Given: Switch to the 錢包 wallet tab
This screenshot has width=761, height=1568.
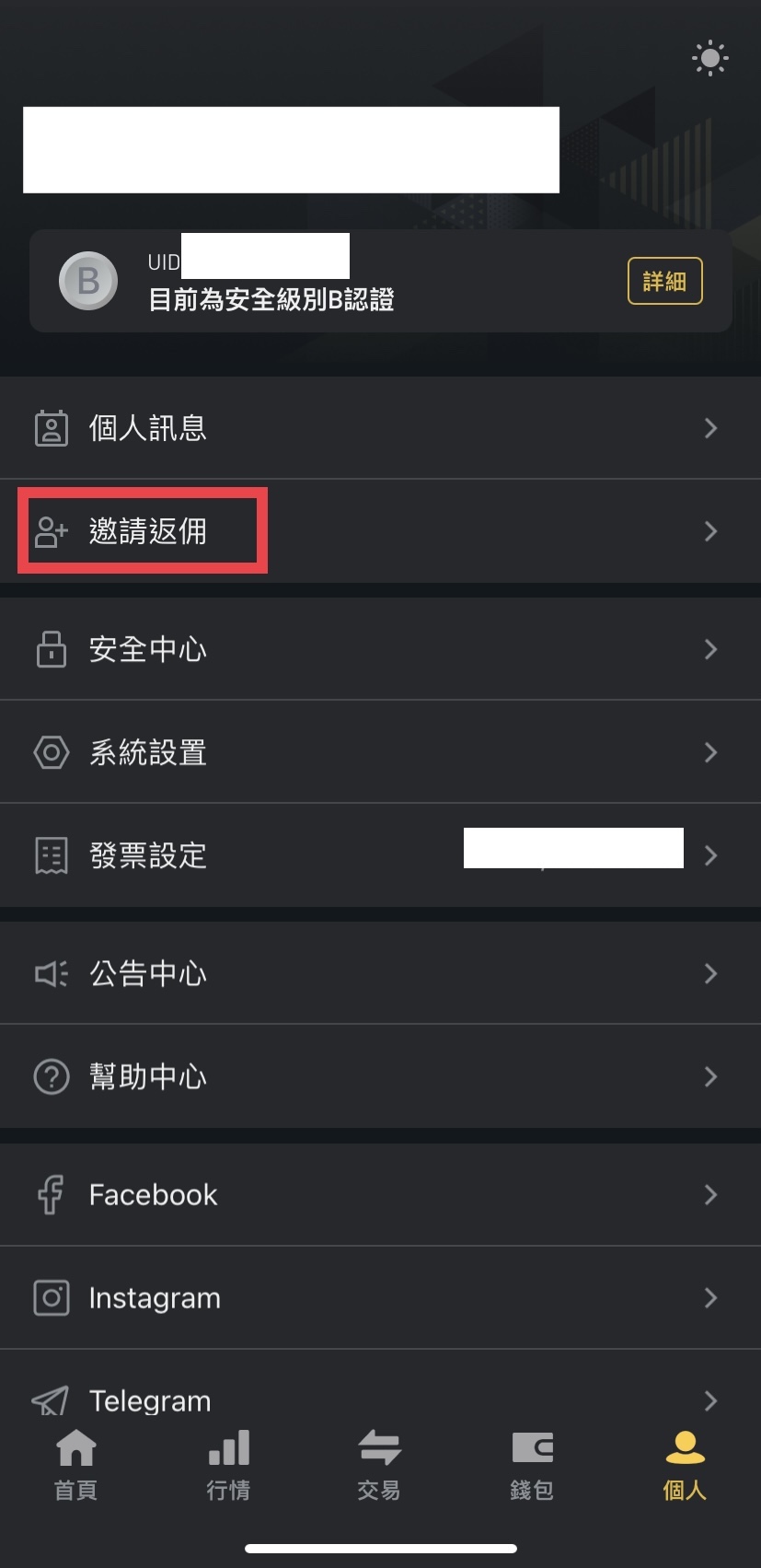Looking at the screenshot, I should 532,1466.
